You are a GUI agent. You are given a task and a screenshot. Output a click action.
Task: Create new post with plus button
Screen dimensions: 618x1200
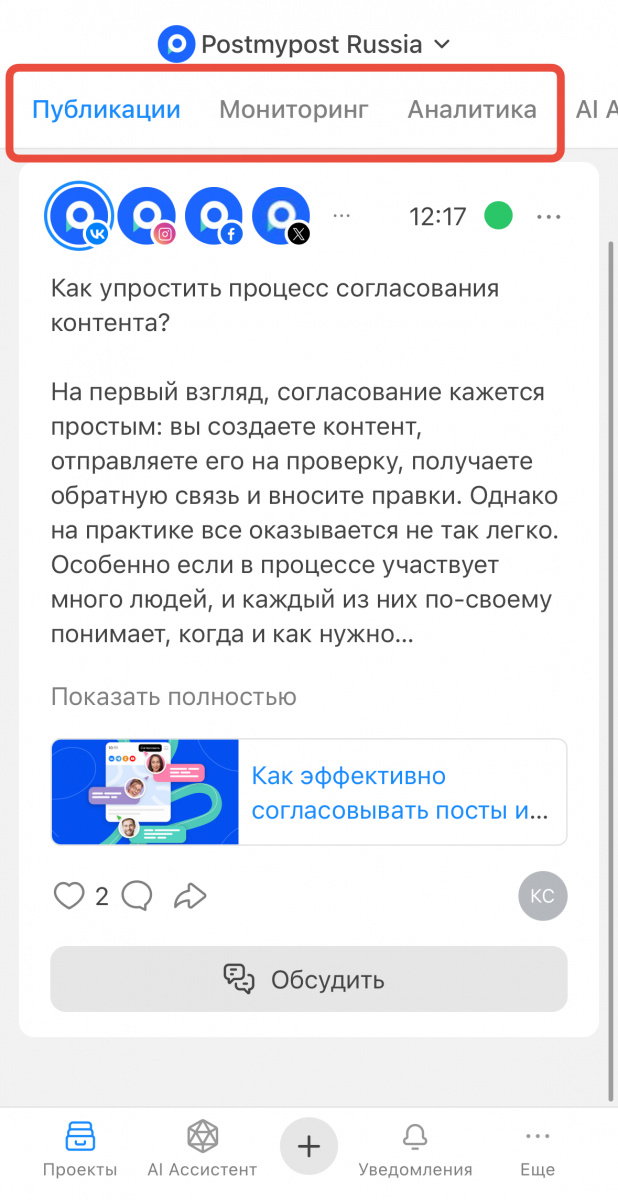(309, 1145)
